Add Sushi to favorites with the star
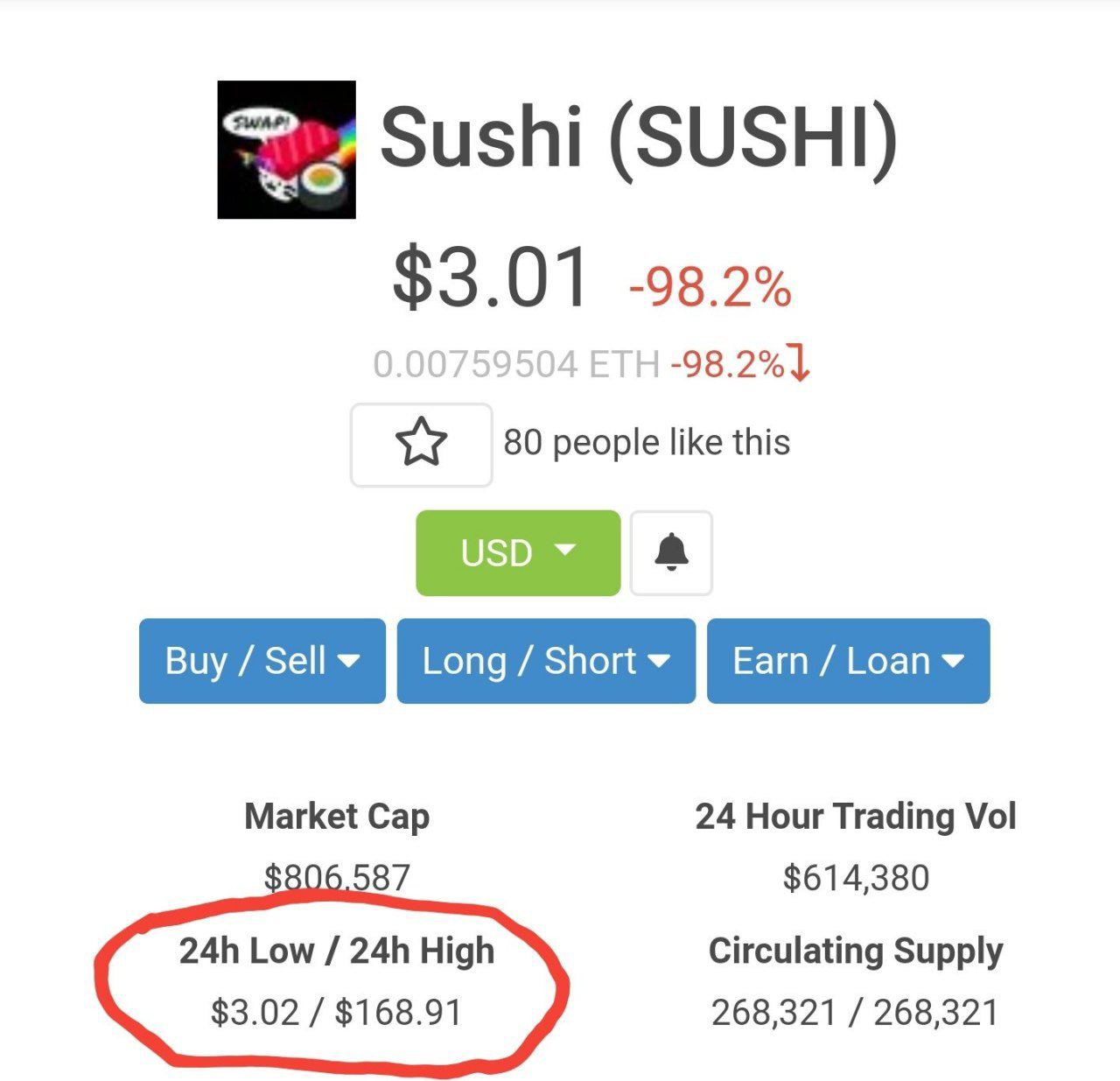The height and width of the screenshot is (1081, 1120). 421,444
